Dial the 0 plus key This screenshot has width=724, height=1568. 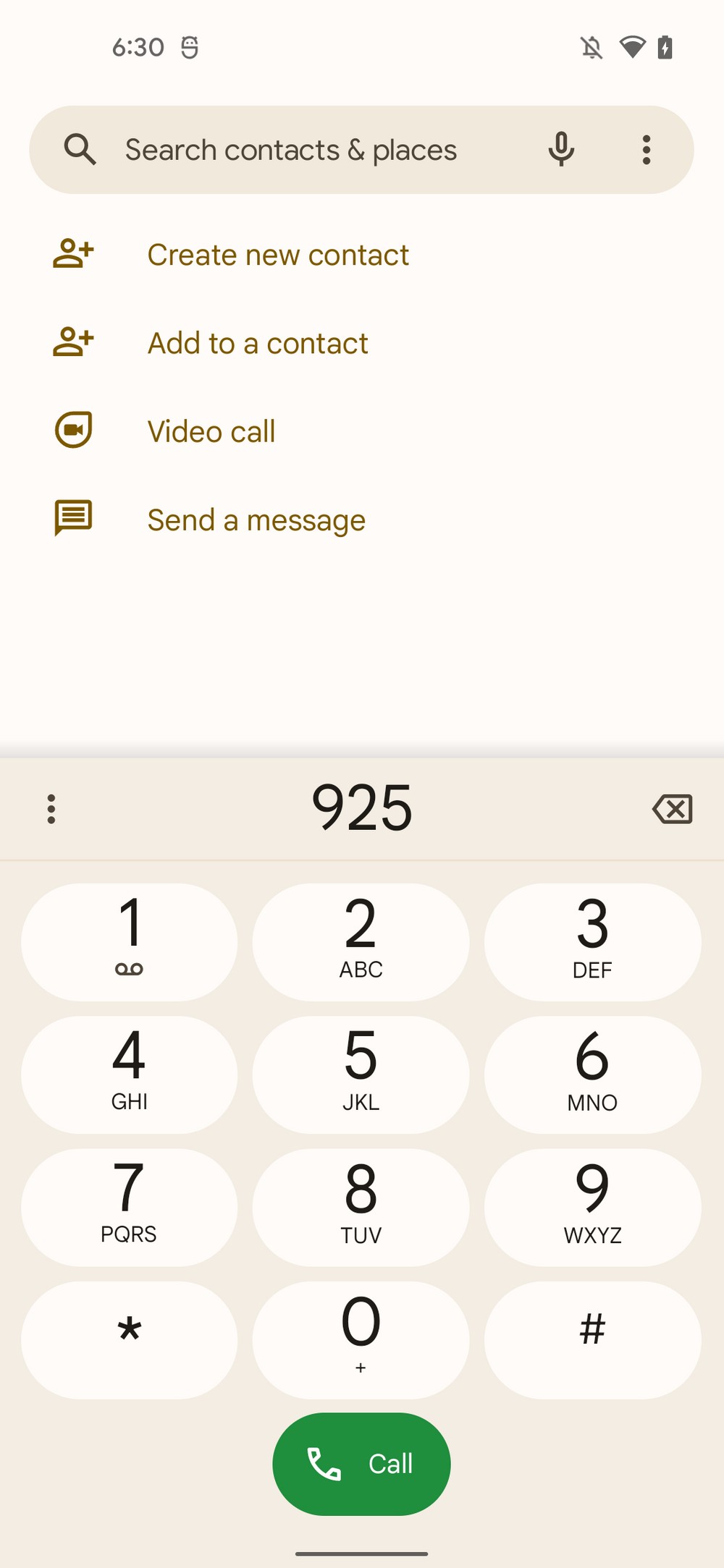361,1339
